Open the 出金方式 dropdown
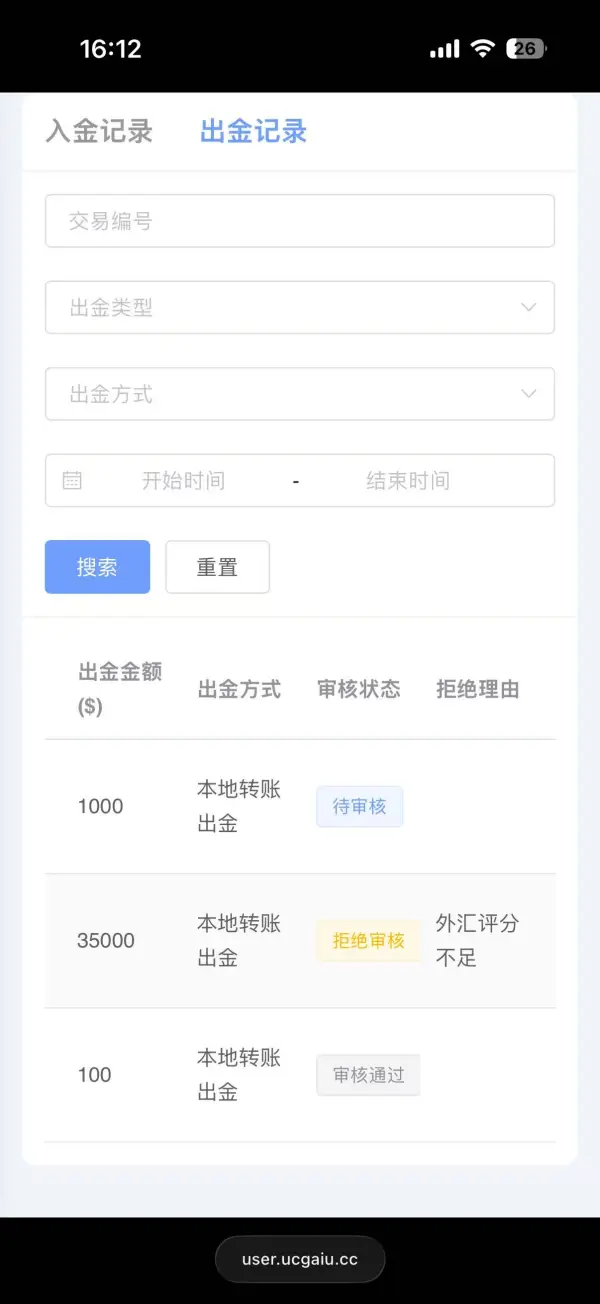This screenshot has height=1304, width=600. (x=300, y=394)
